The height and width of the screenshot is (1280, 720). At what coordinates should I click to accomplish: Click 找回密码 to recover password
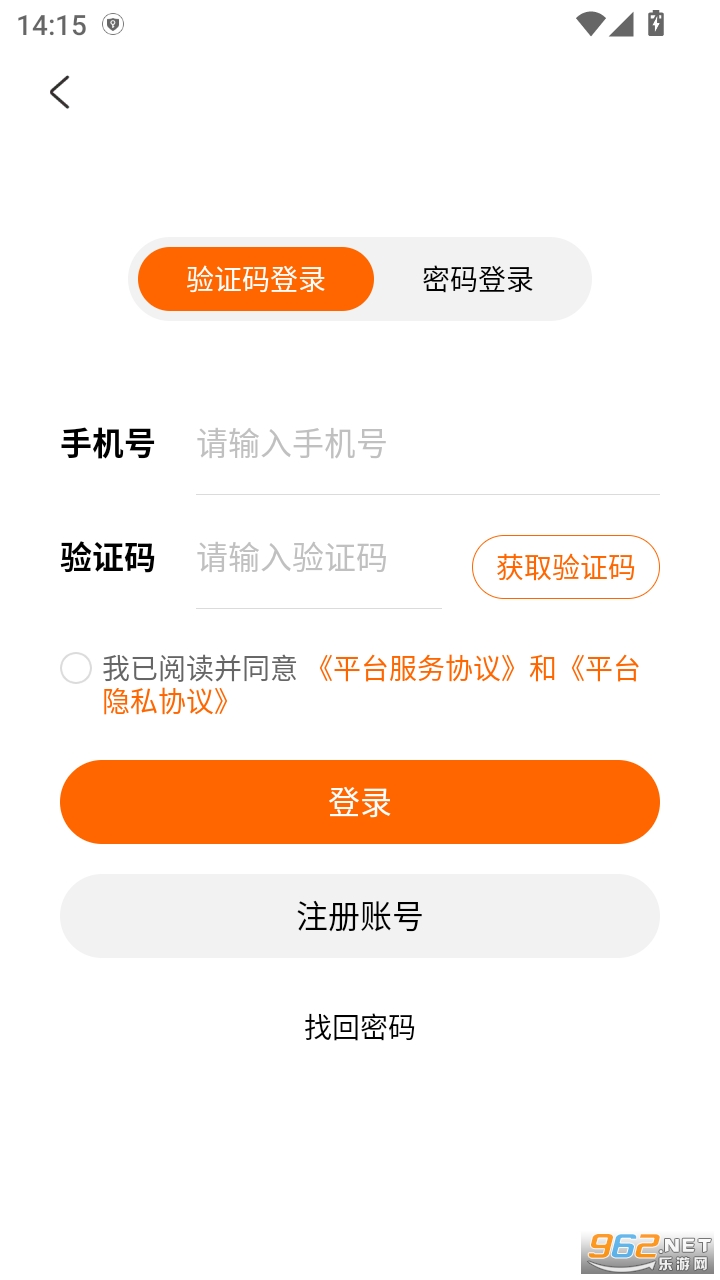tap(360, 1027)
